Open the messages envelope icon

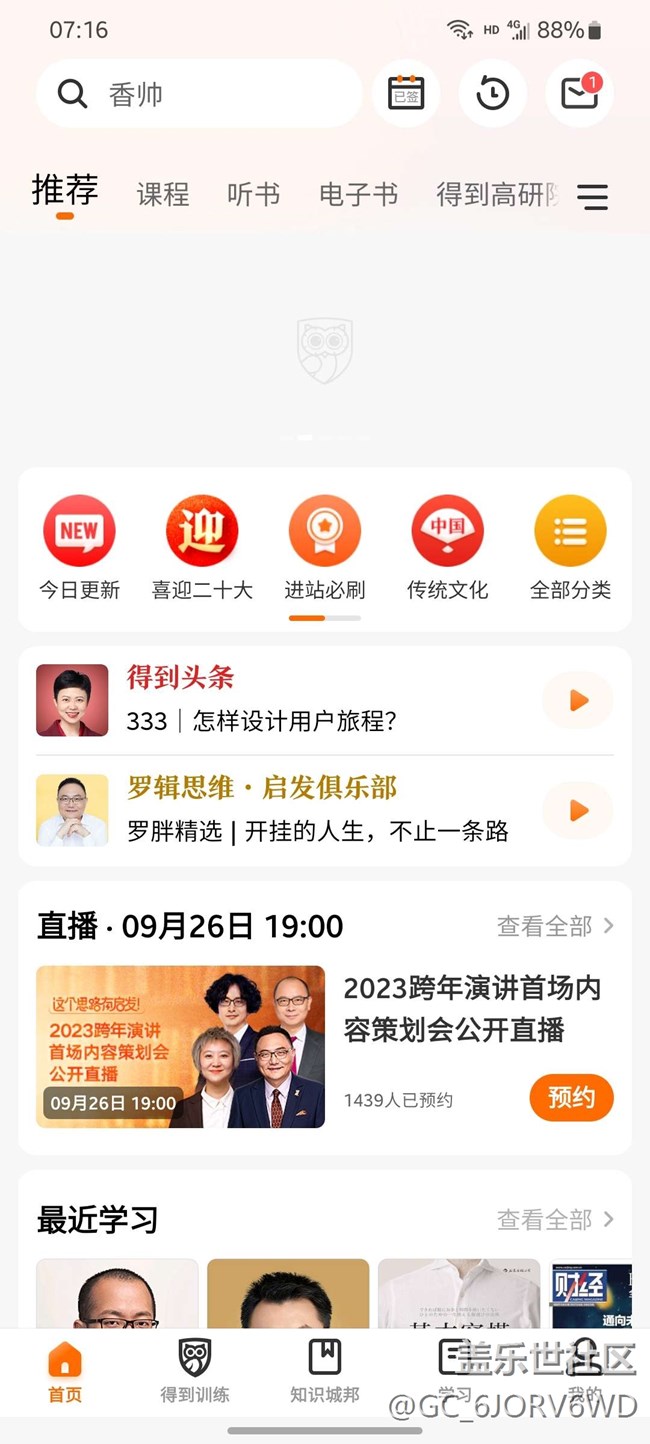tap(579, 94)
